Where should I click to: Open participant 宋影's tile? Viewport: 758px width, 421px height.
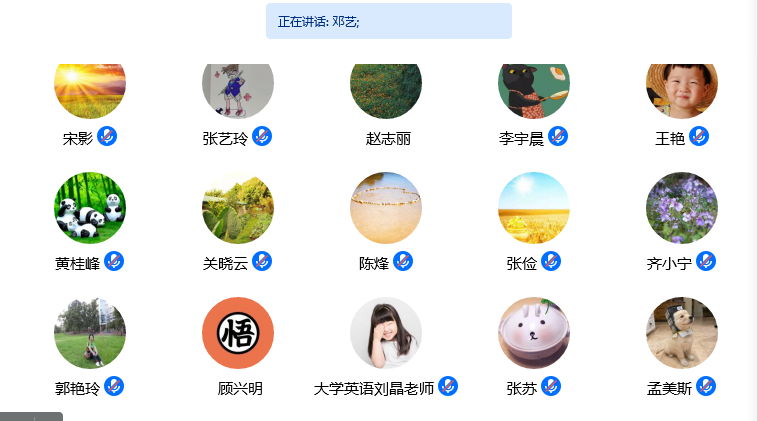coord(90,90)
